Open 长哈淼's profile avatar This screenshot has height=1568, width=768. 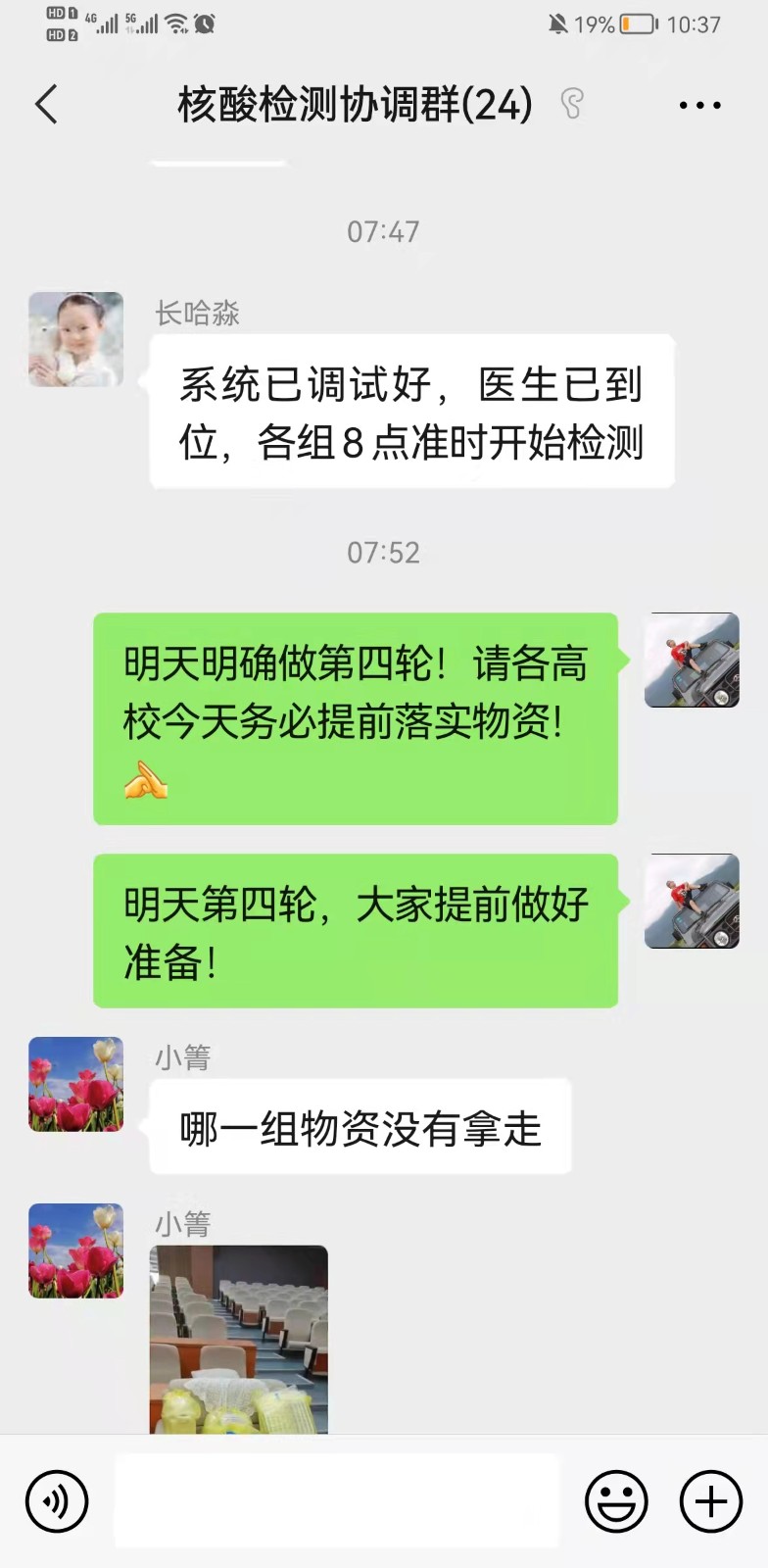pos(76,339)
